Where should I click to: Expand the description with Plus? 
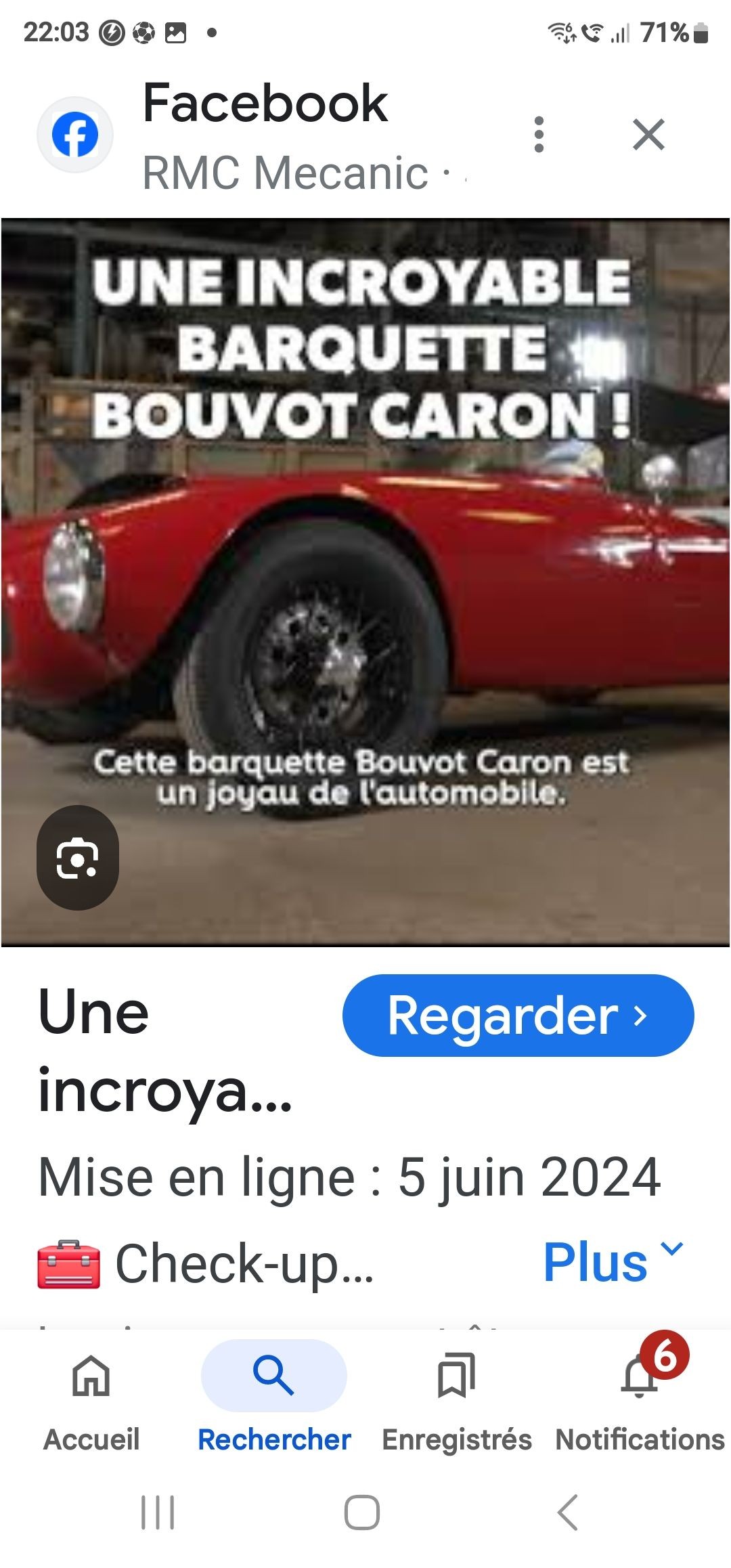613,1263
